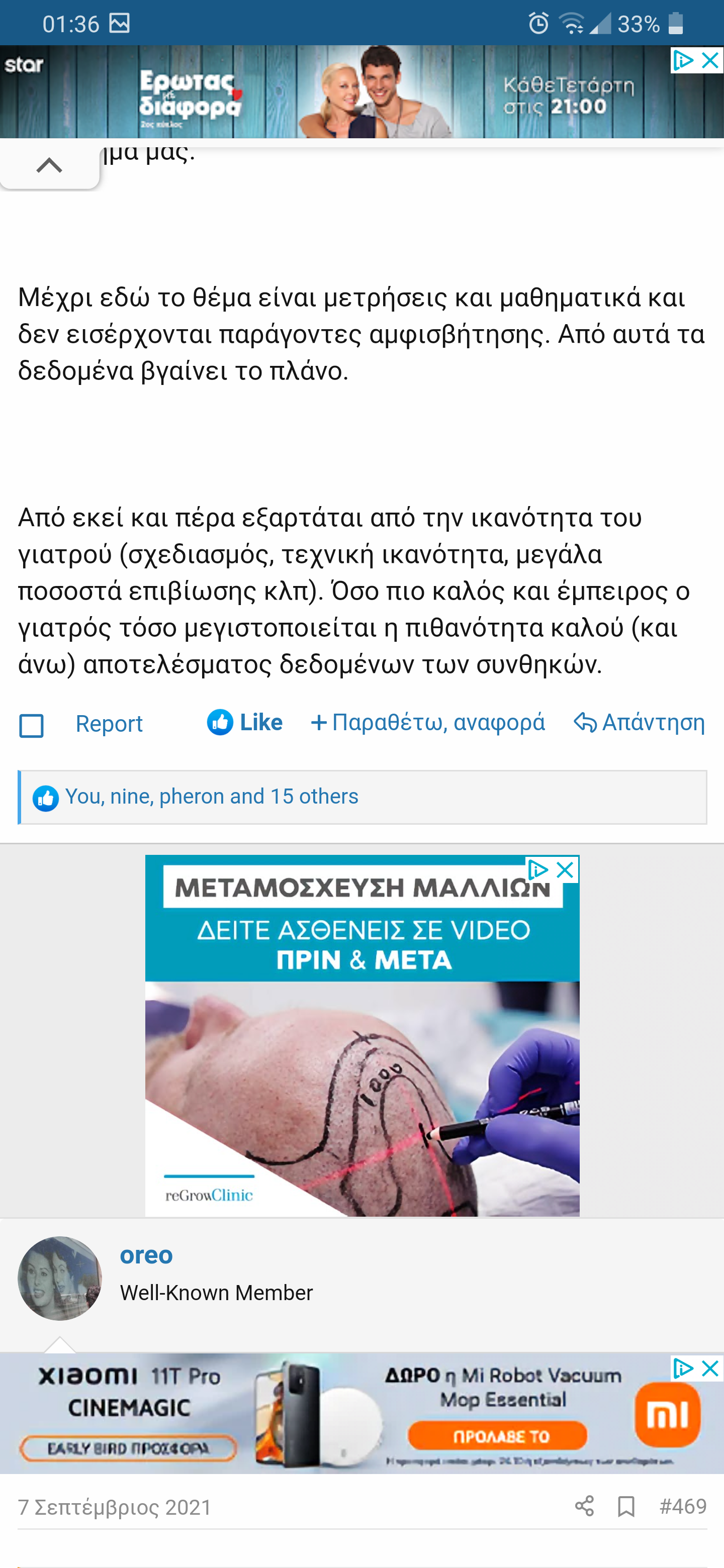
Task: Bookmark post #469
Action: [x=626, y=1507]
